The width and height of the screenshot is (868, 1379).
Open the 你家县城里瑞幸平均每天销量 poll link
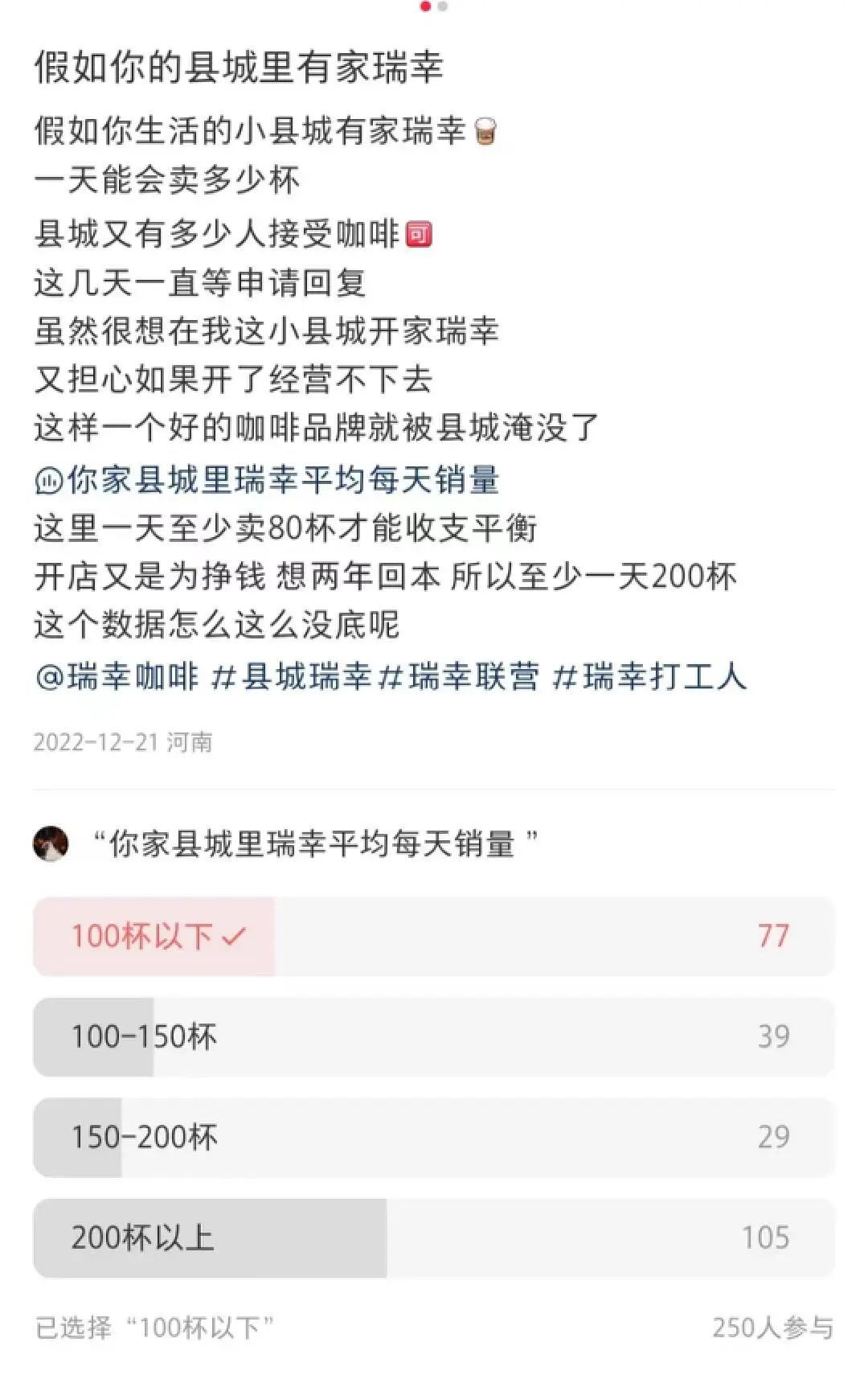coord(268,480)
